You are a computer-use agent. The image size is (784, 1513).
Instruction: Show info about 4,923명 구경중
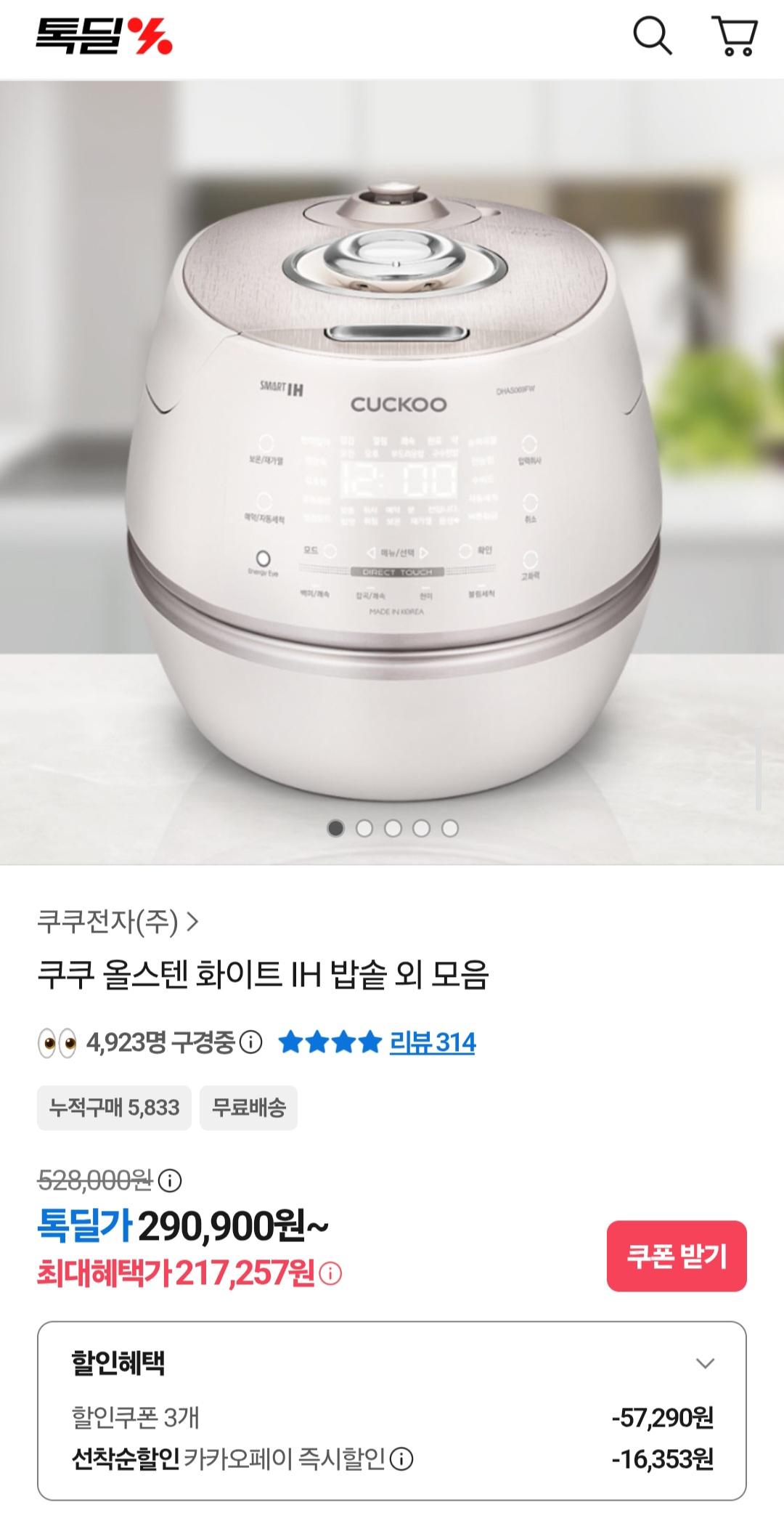(x=250, y=1042)
